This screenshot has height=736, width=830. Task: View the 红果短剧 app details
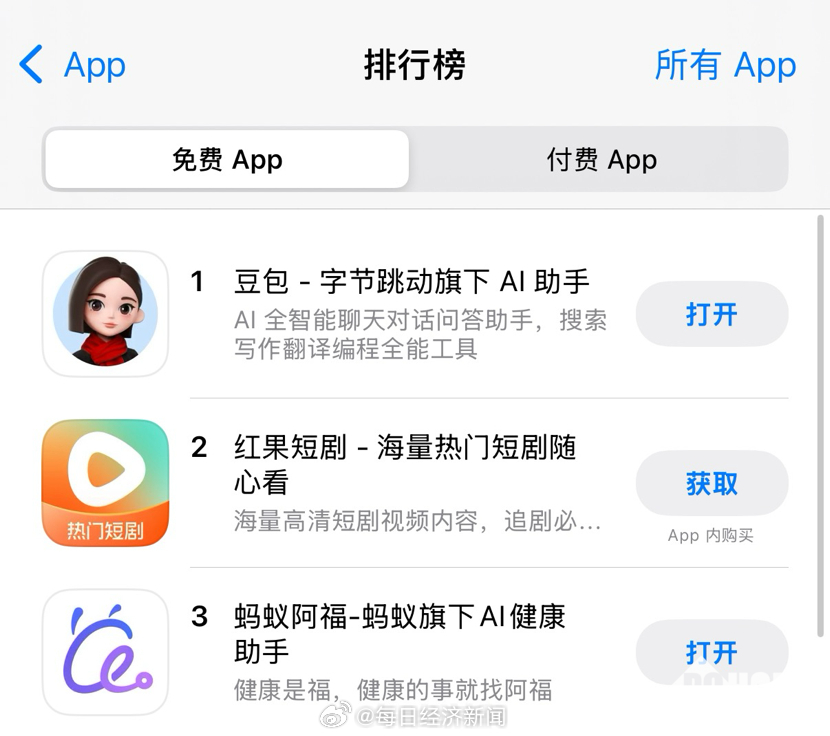click(404, 464)
